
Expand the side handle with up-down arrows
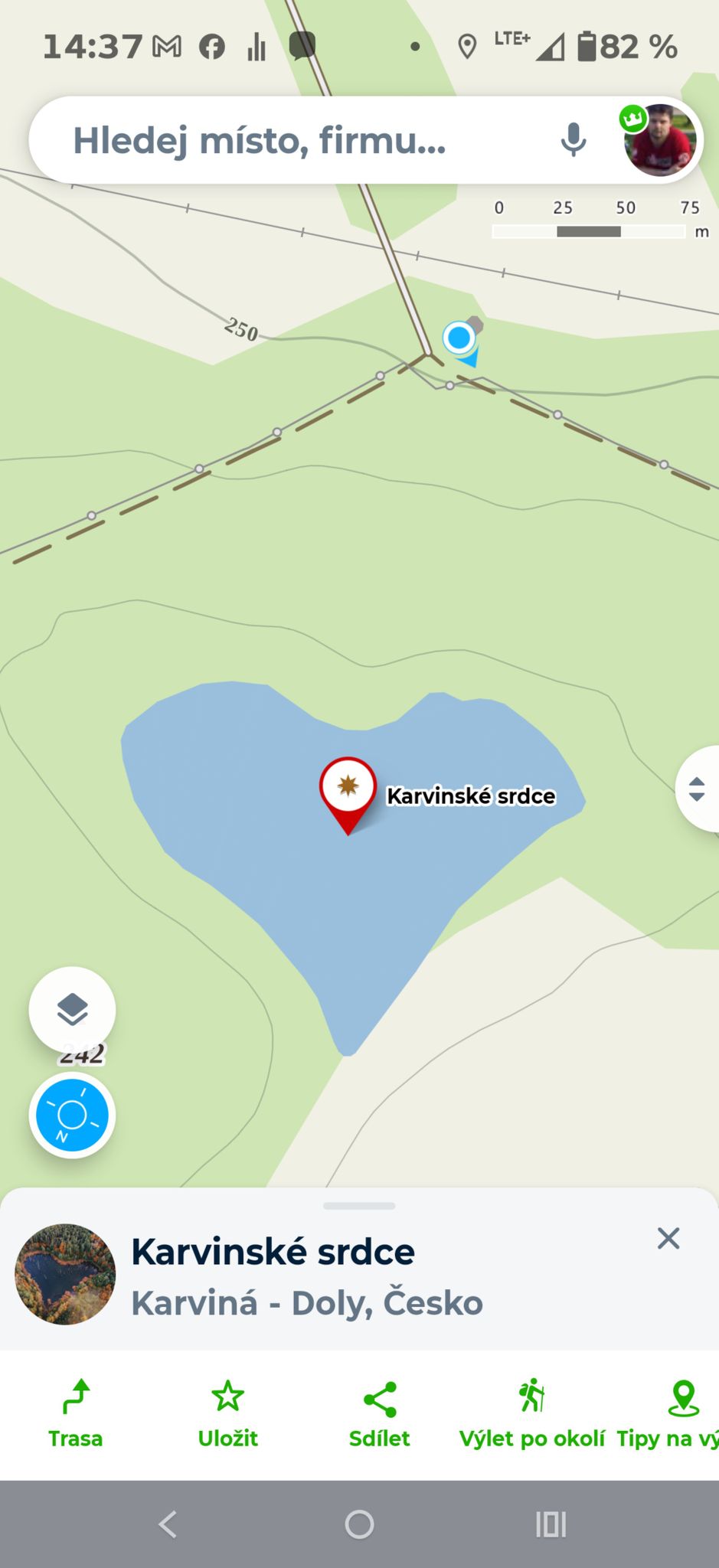pyautogui.click(x=698, y=789)
